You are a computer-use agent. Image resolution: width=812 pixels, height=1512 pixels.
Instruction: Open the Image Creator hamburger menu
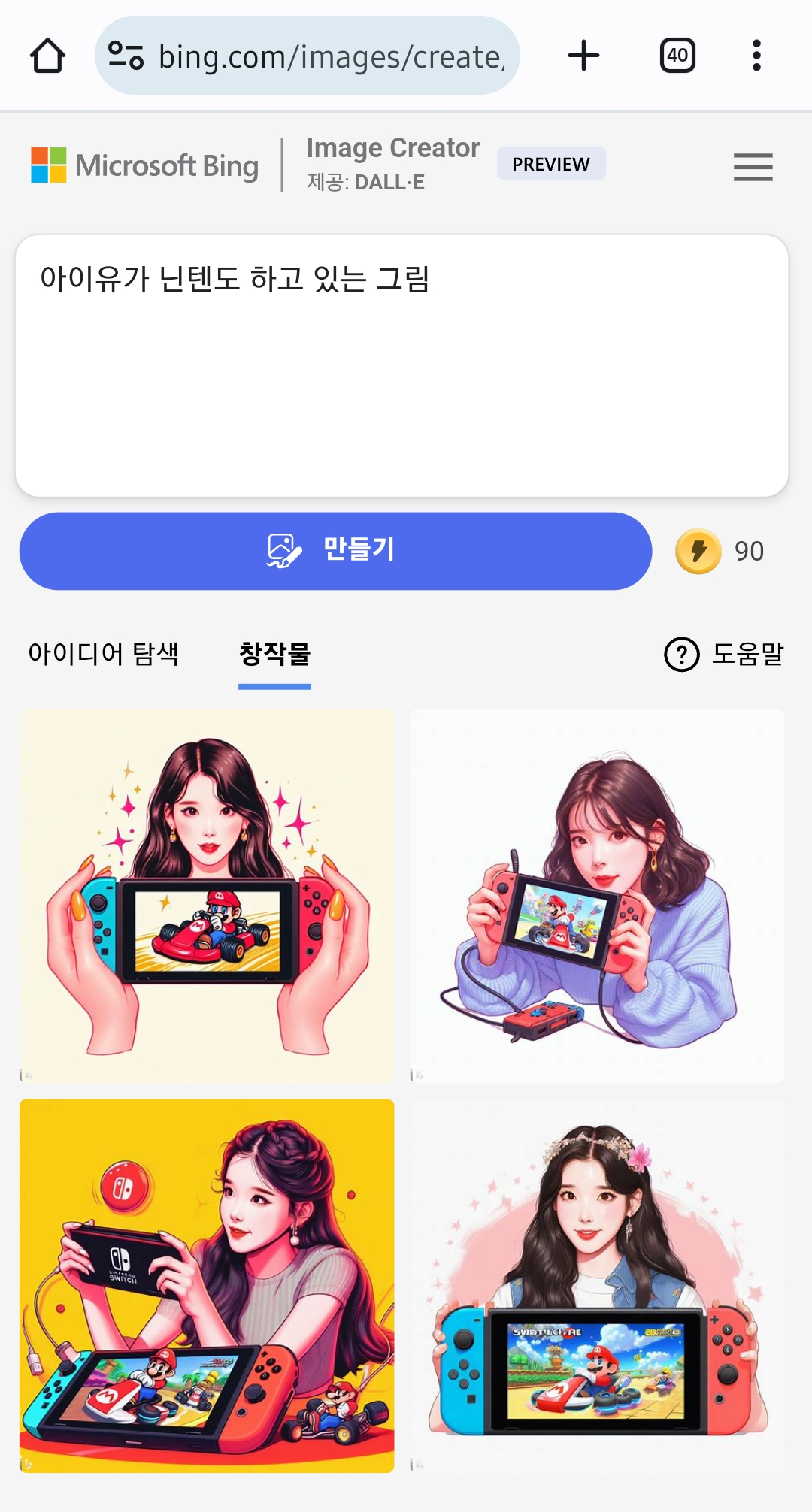pyautogui.click(x=753, y=167)
